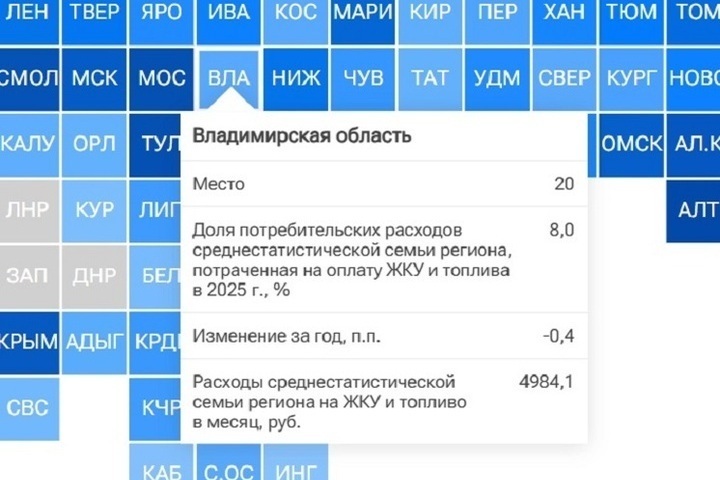Tap the КУР region tile
The image size is (720, 480).
tap(94, 211)
